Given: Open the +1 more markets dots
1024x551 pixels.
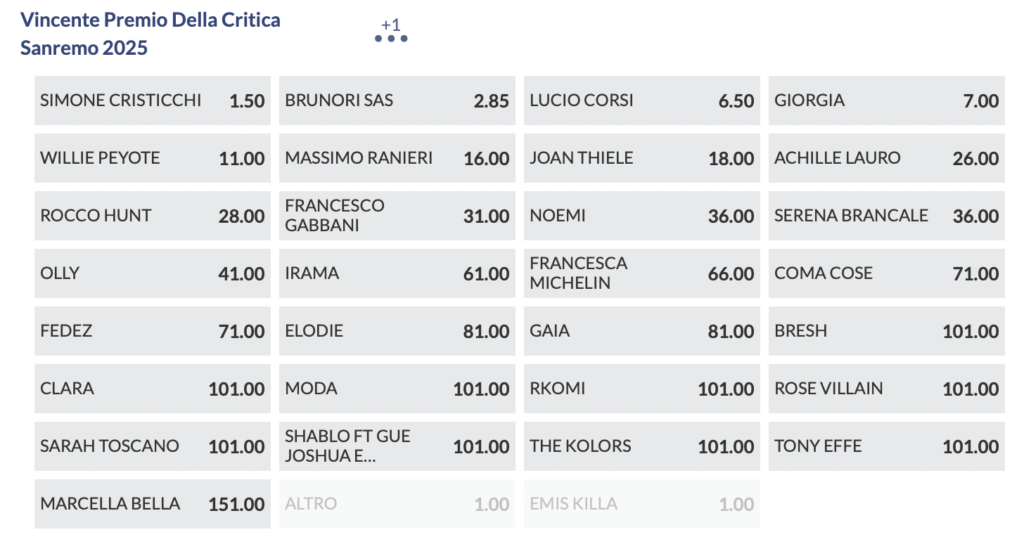Looking at the screenshot, I should (x=391, y=36).
